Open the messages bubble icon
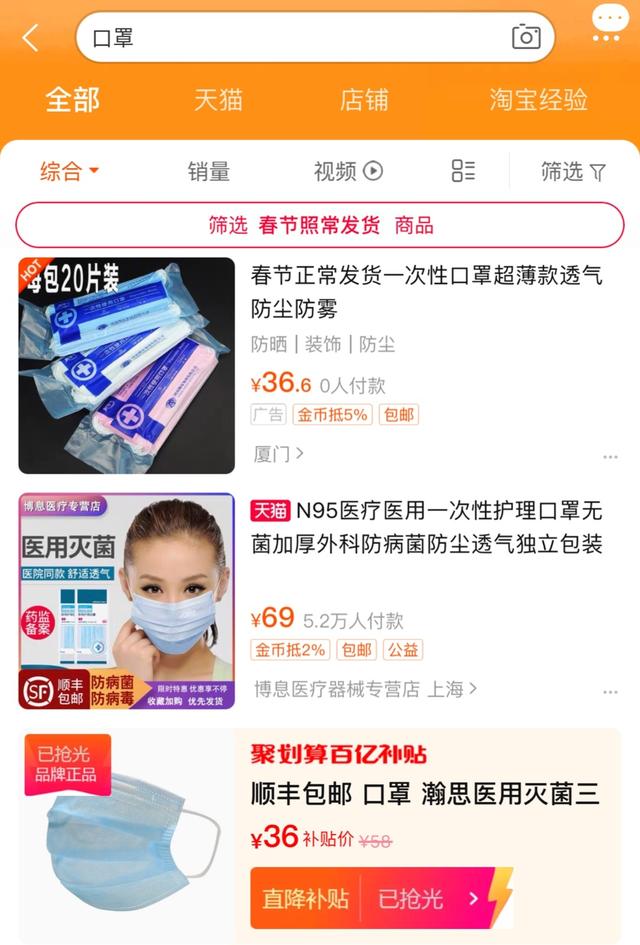Image resolution: width=640 pixels, height=945 pixels. tap(608, 22)
